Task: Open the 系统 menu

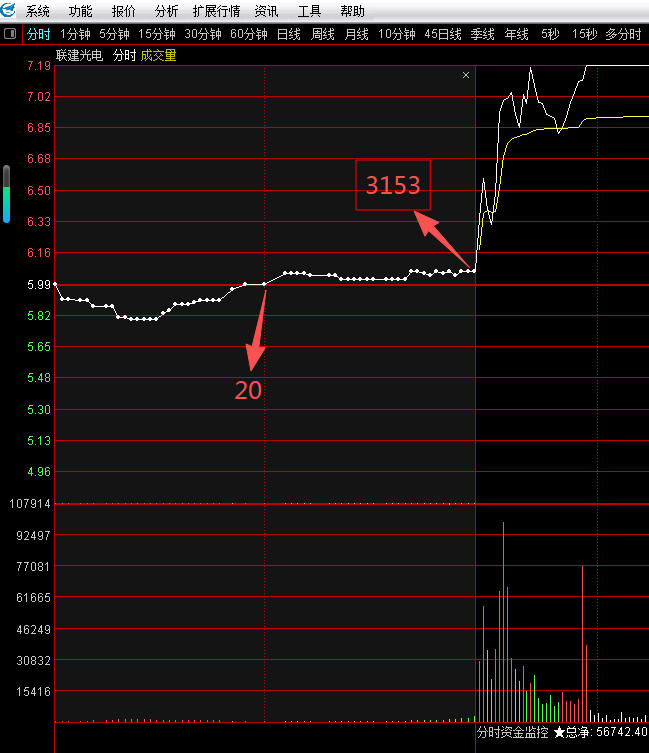Action: pyautogui.click(x=38, y=12)
